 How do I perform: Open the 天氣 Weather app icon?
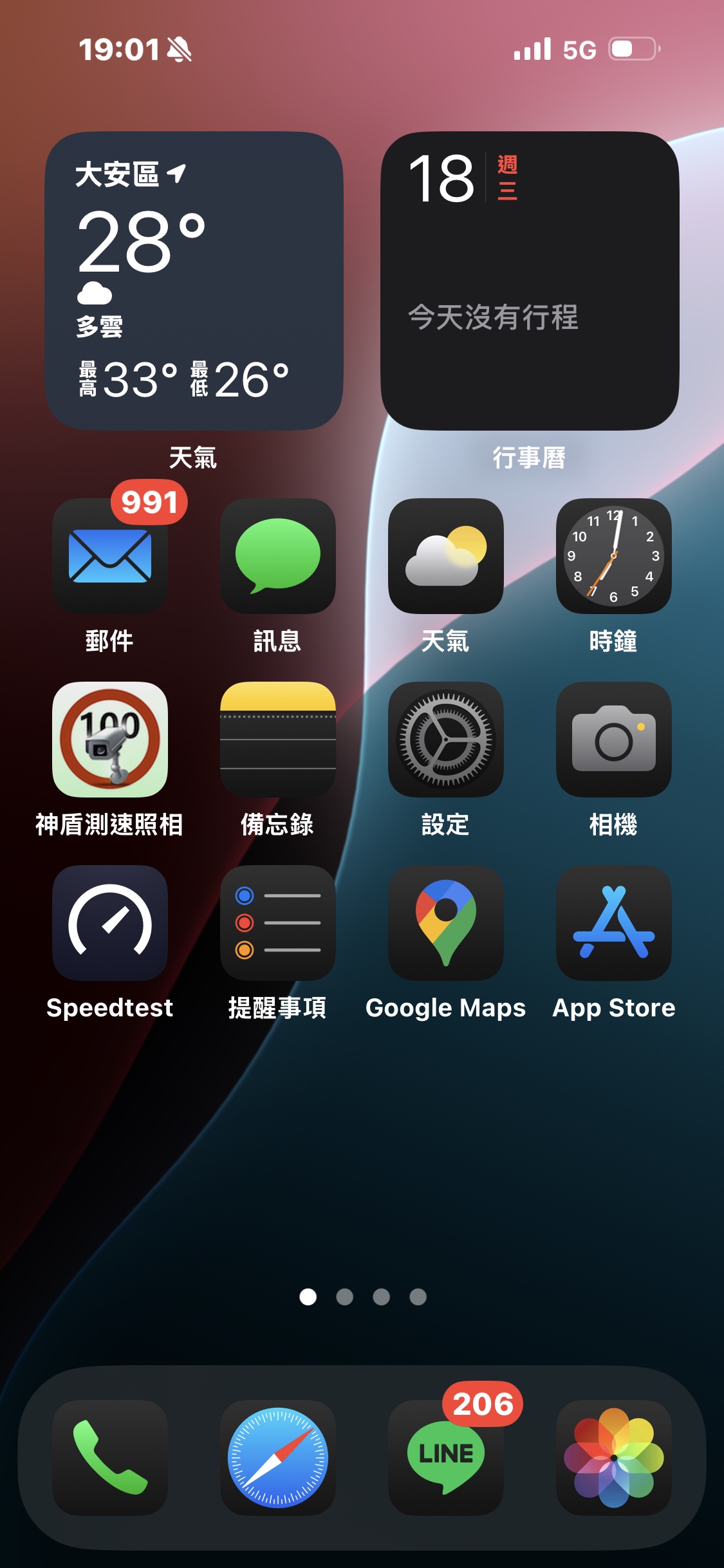coord(445,556)
